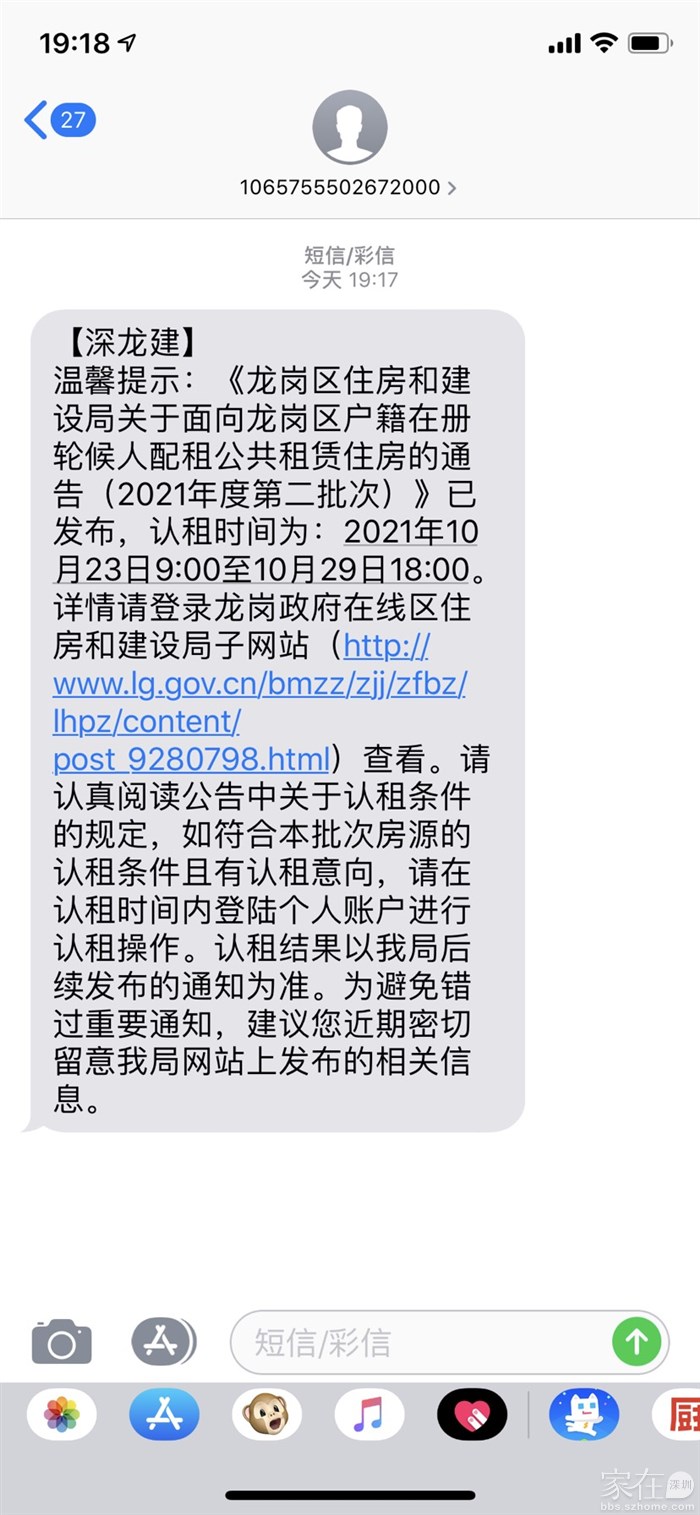Open the red 厨 app in the drawer
Screen dimensions: 700x1515
678,1415
